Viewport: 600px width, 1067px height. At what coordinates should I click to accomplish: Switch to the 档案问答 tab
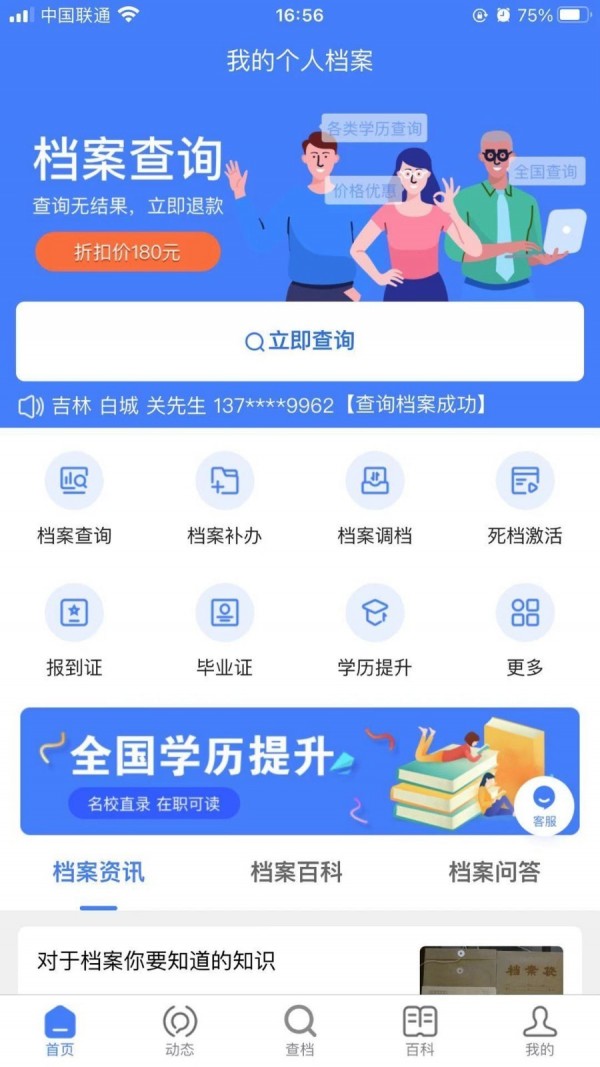(x=495, y=872)
